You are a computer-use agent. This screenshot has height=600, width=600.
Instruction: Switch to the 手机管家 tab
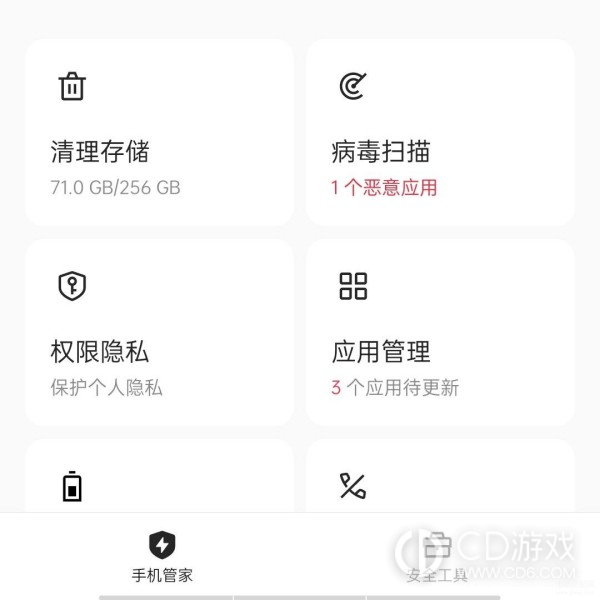[x=161, y=556]
